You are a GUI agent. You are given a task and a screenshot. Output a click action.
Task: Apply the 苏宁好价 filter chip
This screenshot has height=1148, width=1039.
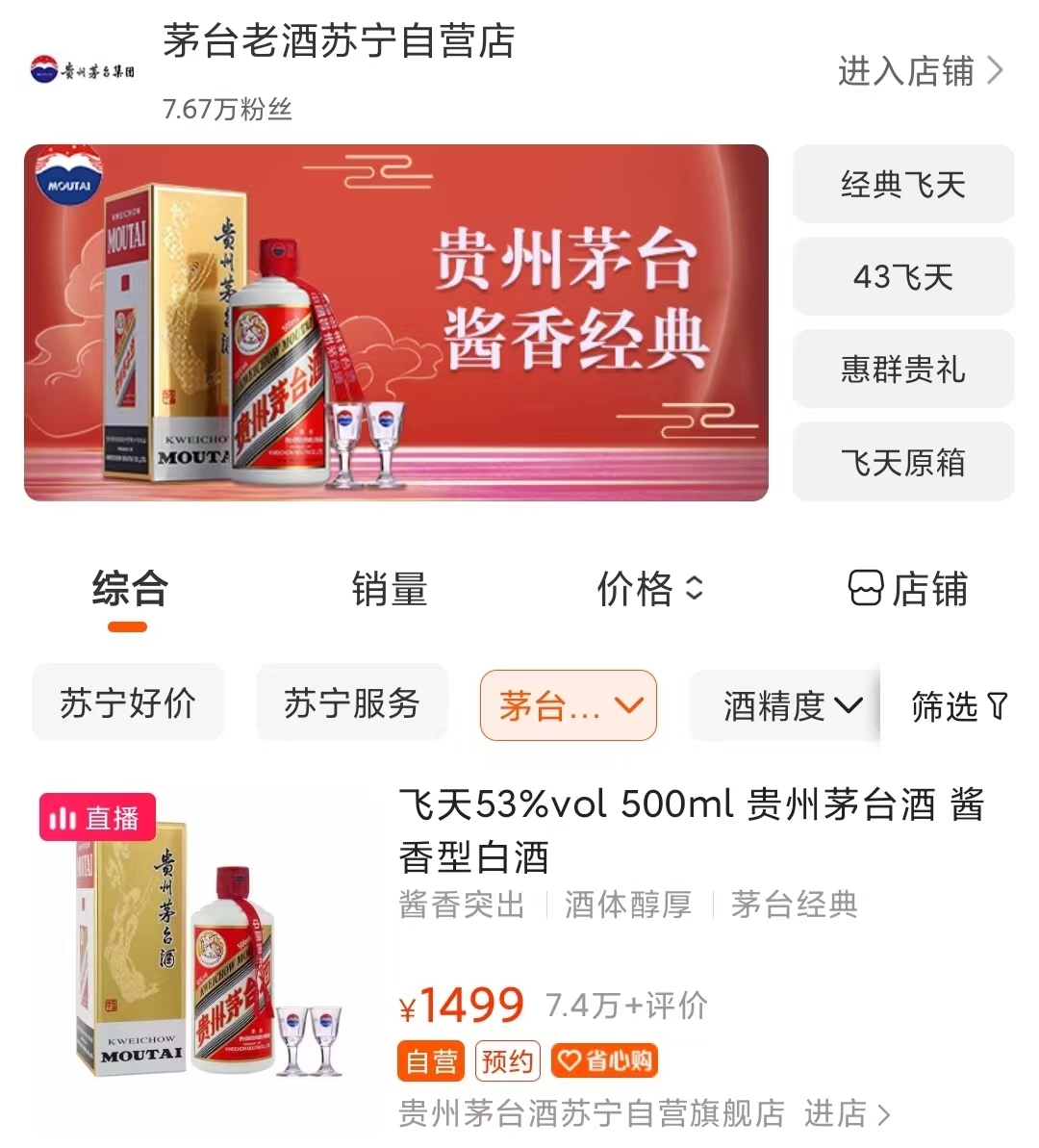pos(128,703)
